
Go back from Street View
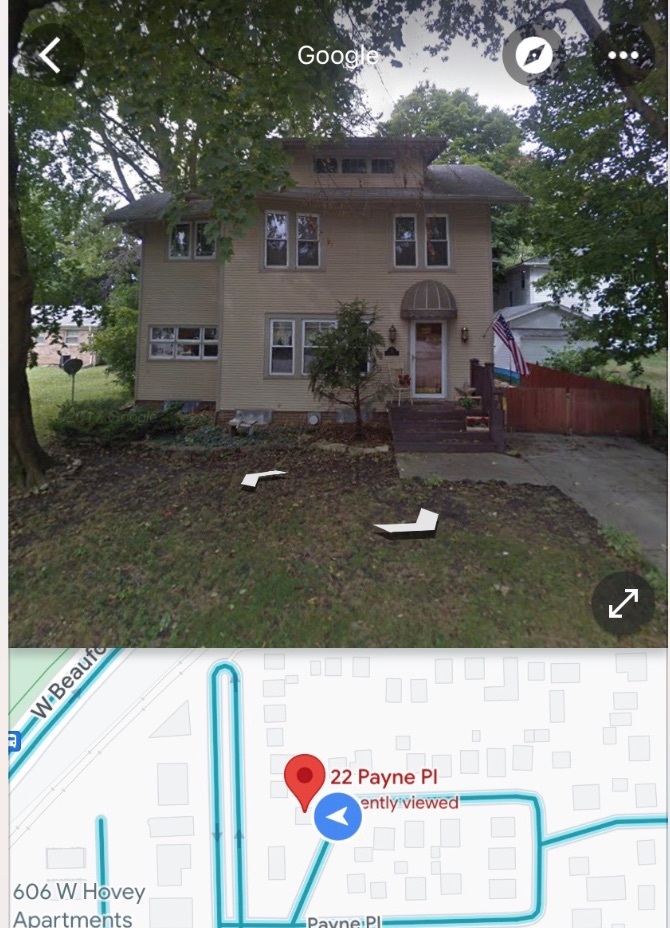click(50, 55)
